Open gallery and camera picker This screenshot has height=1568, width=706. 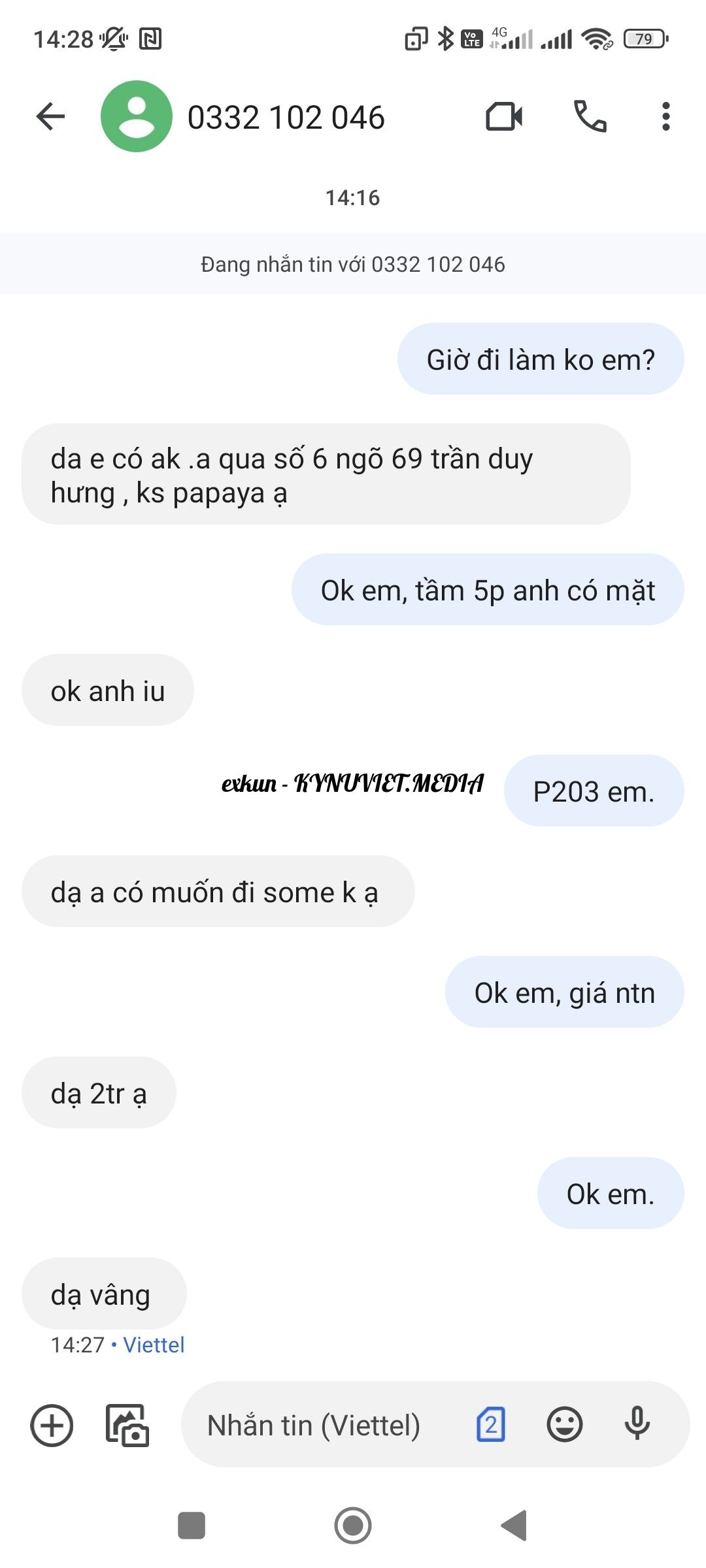click(127, 1425)
